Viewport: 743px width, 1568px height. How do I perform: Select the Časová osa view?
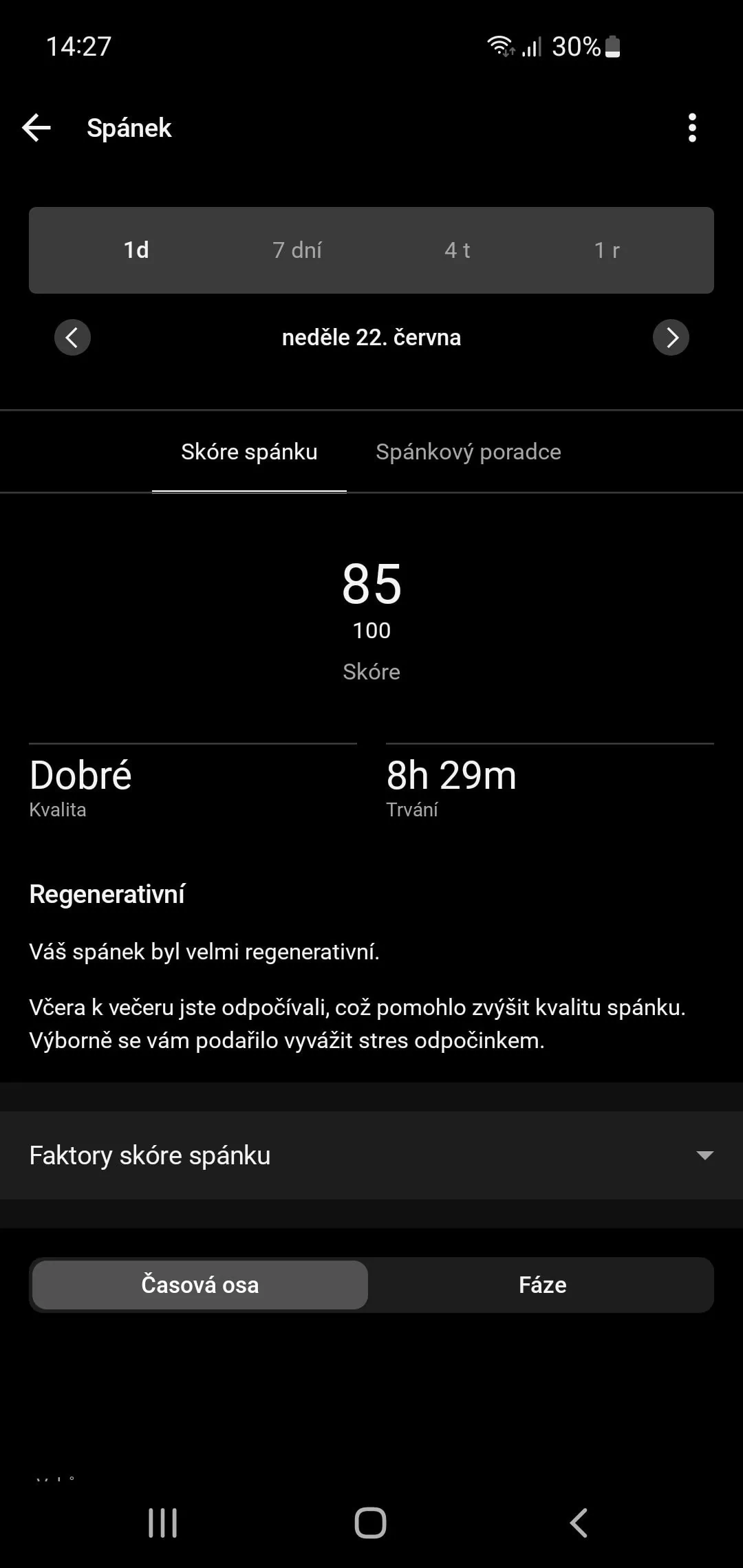click(x=200, y=1285)
